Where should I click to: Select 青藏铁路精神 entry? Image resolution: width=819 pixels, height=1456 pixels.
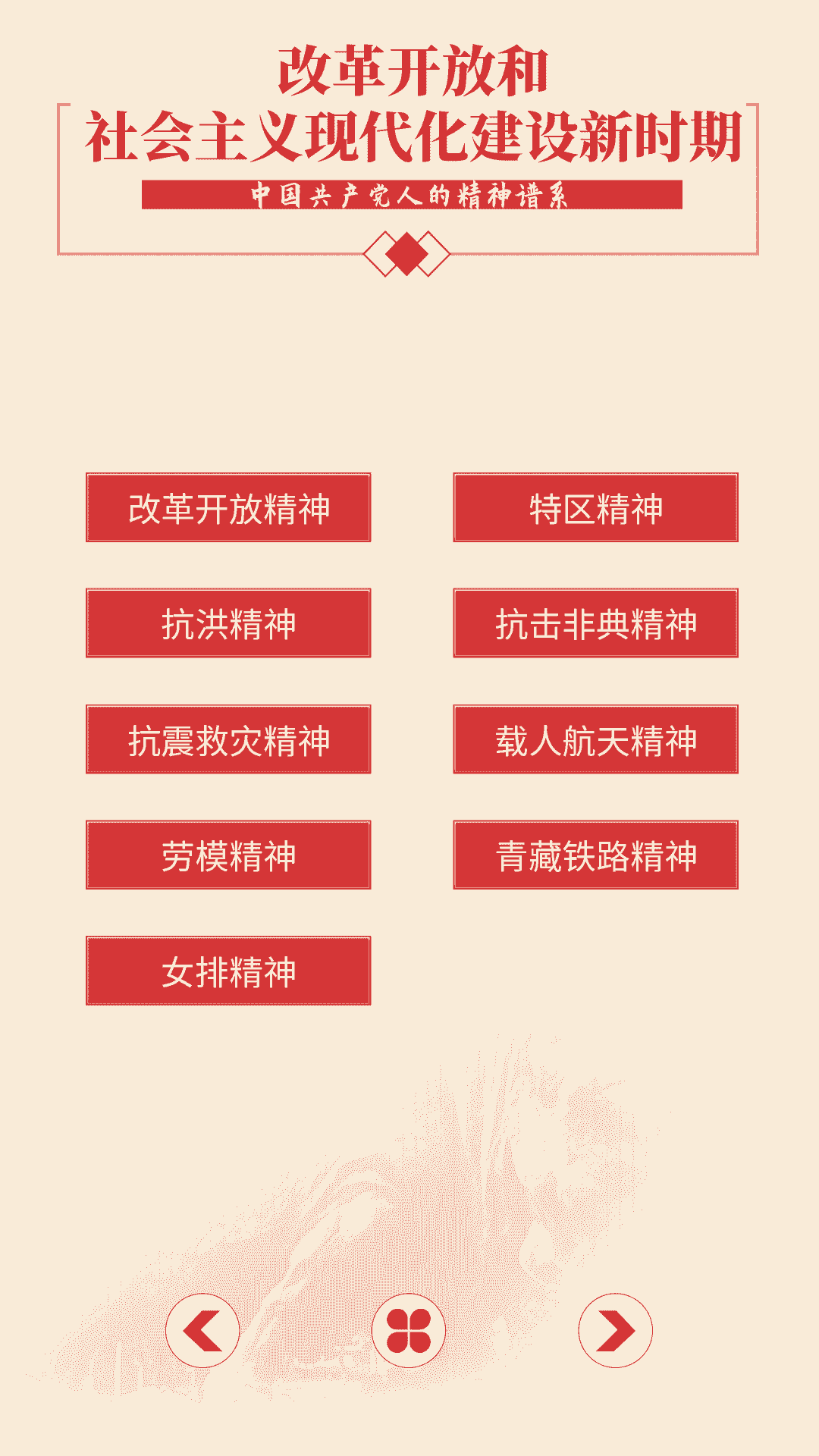click(x=595, y=855)
